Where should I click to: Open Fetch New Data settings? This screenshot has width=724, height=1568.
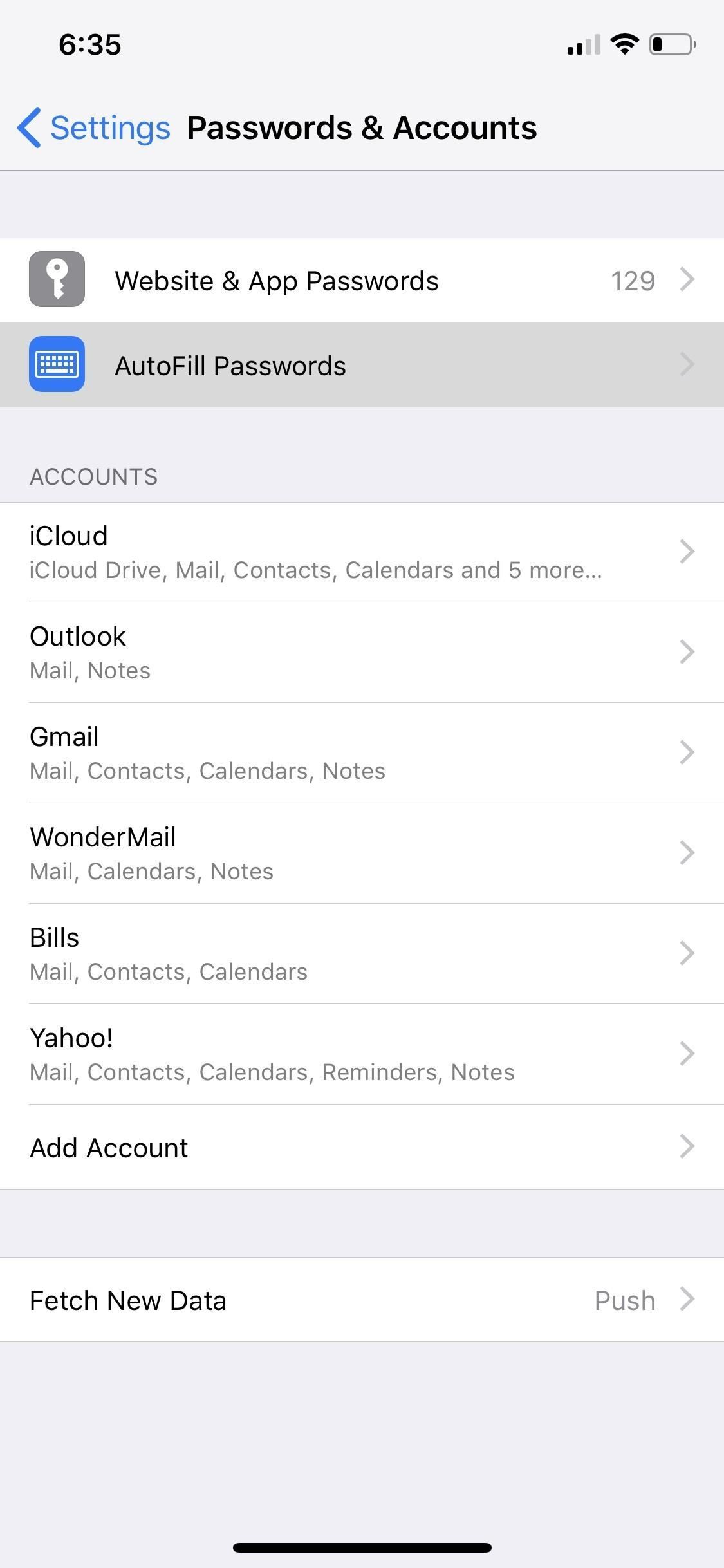point(362,1300)
